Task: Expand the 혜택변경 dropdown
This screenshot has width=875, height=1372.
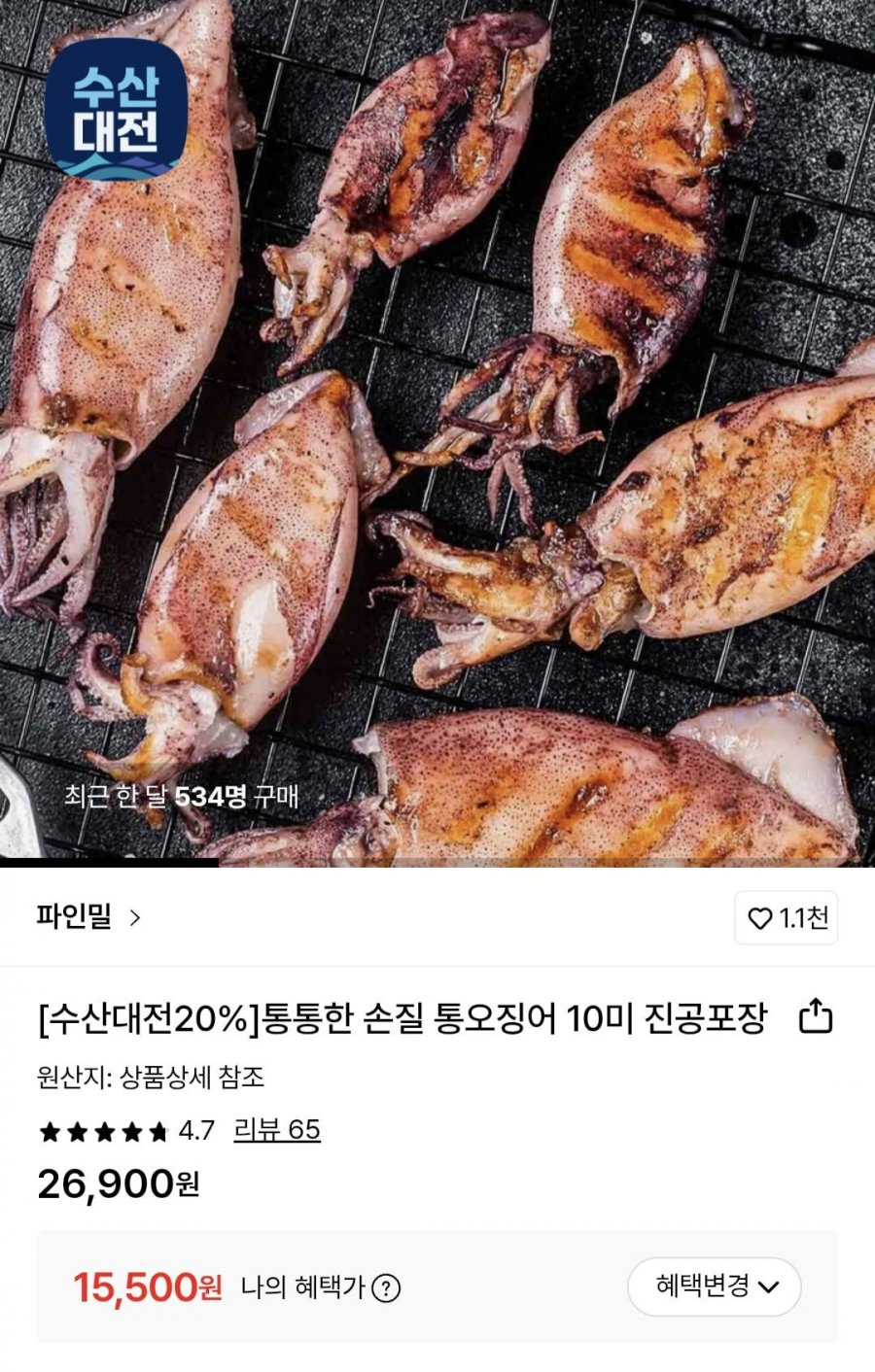Action: tap(715, 1287)
